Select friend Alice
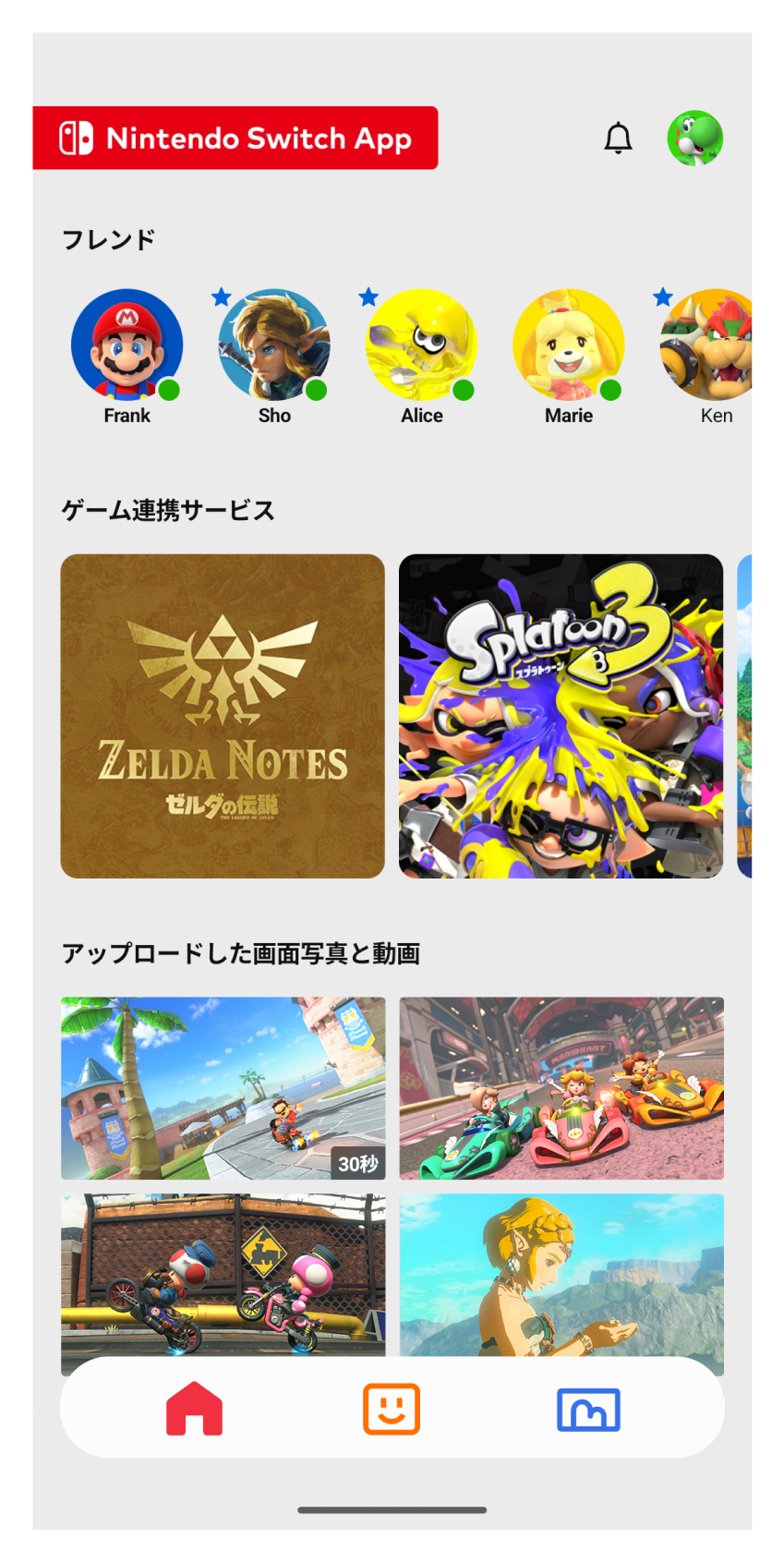Viewport: 784px width, 1563px height. [422, 346]
